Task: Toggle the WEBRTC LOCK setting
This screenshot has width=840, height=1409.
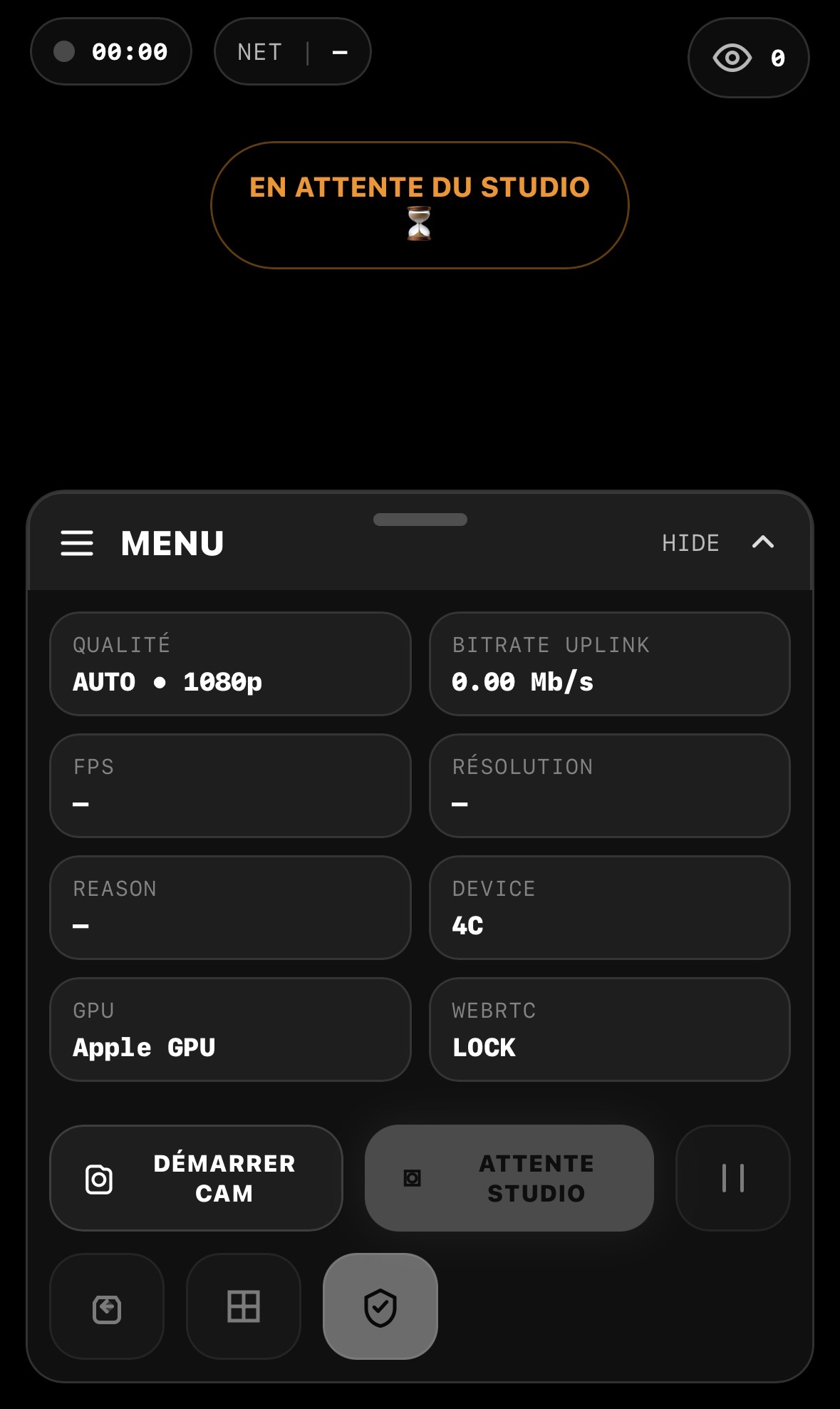Action: [x=609, y=1029]
